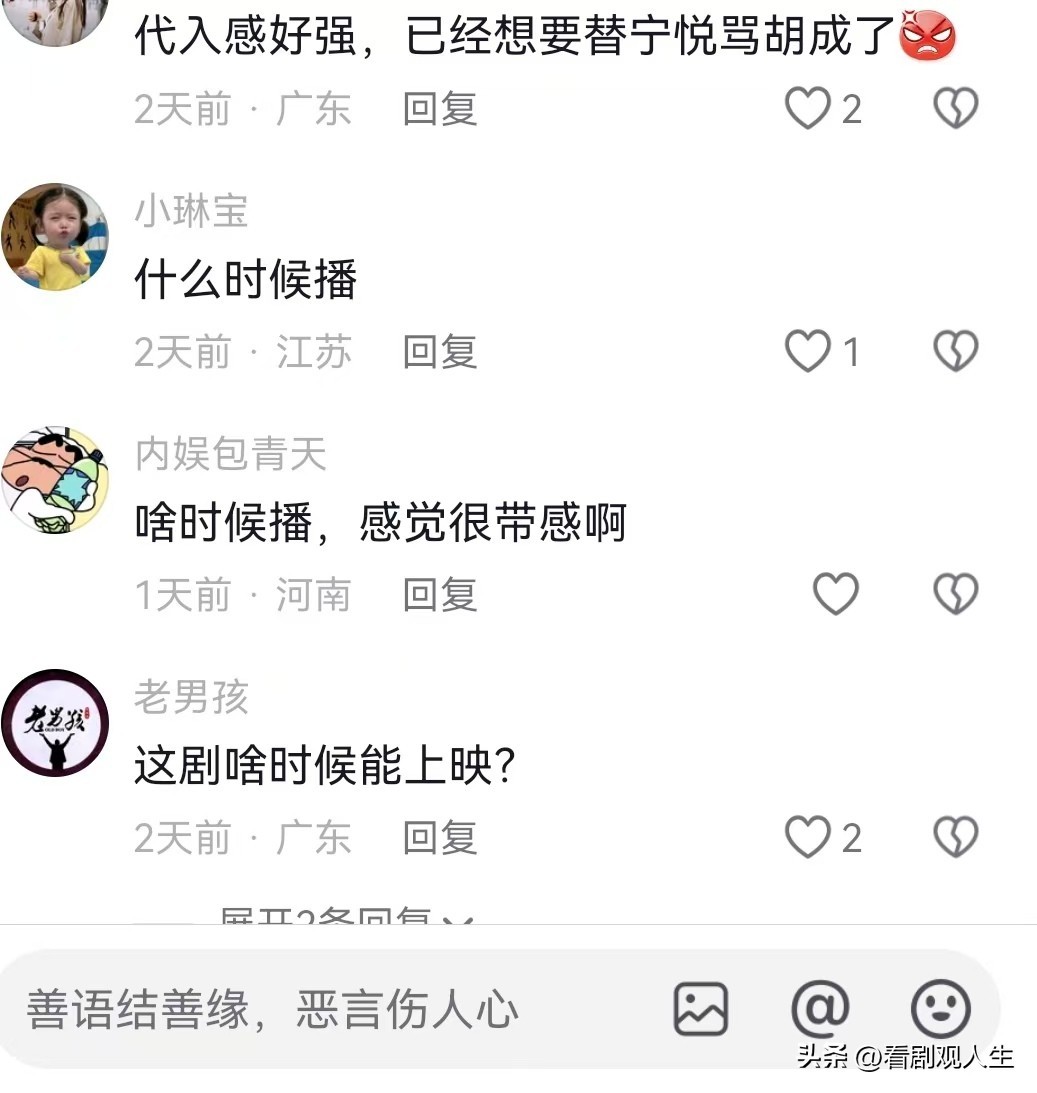Viewport: 1037px width, 1093px height.
Task: Dislike the comment by 老男孩
Action: tap(955, 838)
